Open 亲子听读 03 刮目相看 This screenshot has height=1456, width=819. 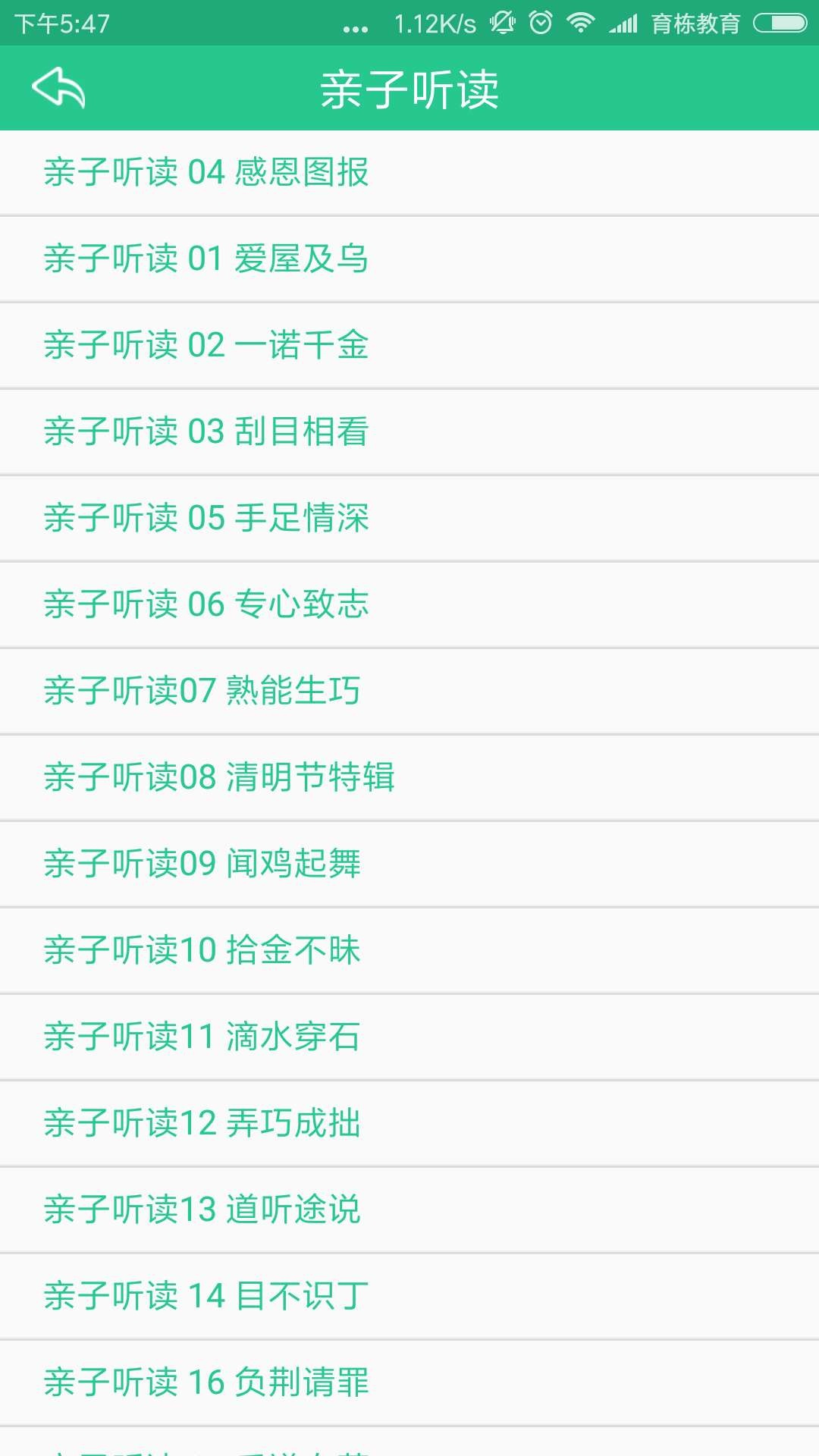(x=409, y=432)
